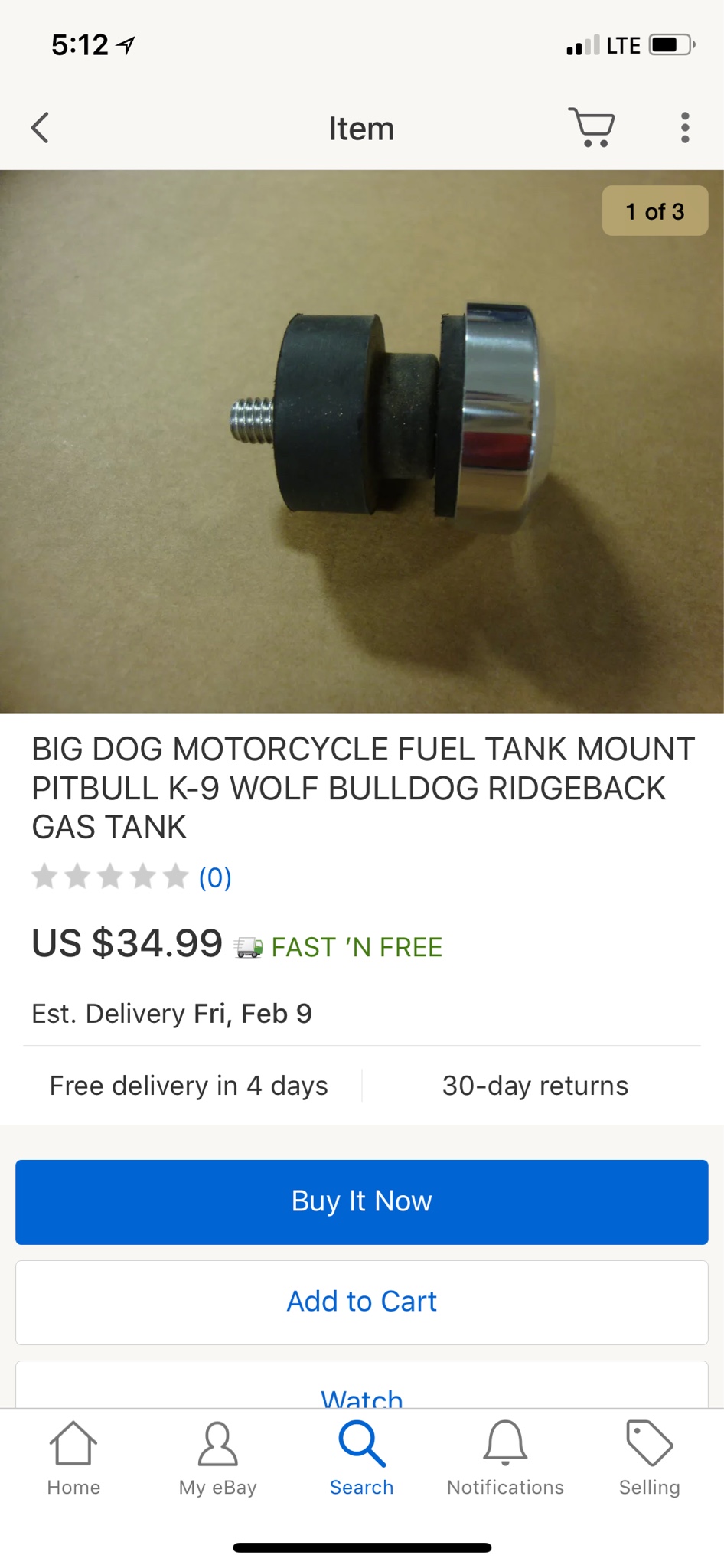Open the (0) ratings link
724x1568 pixels.
[x=215, y=877]
